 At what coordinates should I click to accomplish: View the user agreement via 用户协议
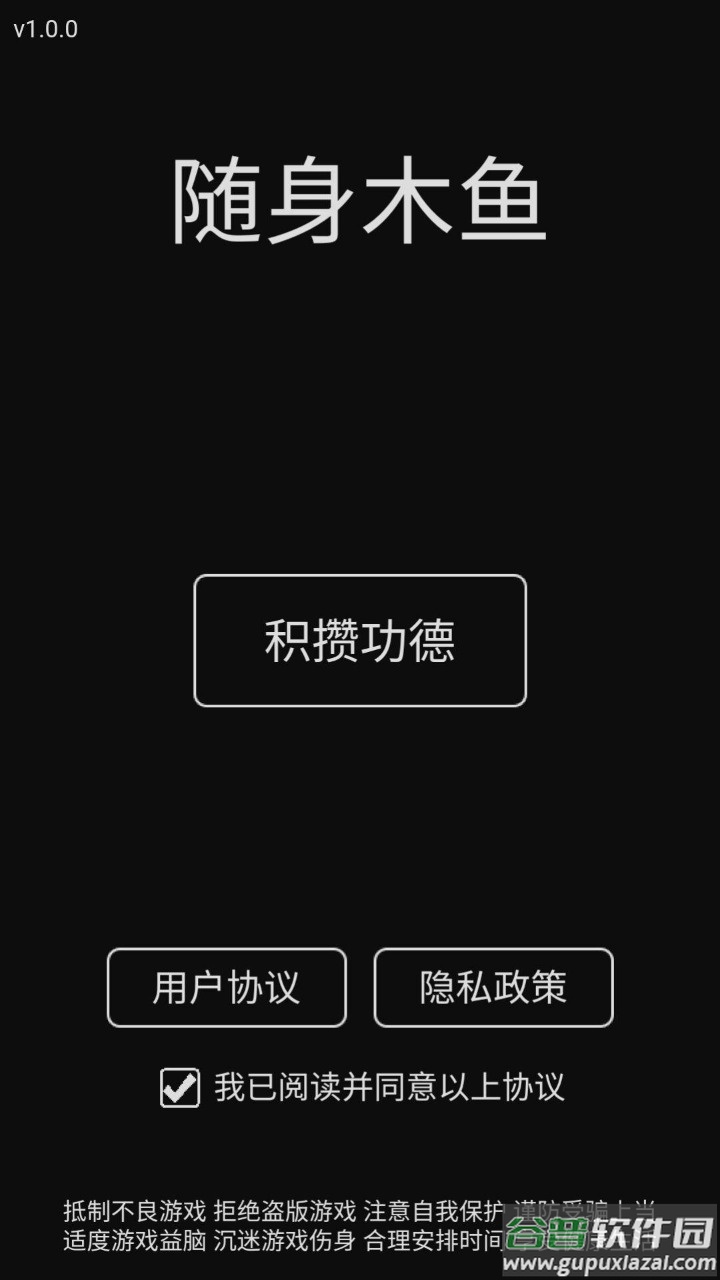pyautogui.click(x=226, y=988)
